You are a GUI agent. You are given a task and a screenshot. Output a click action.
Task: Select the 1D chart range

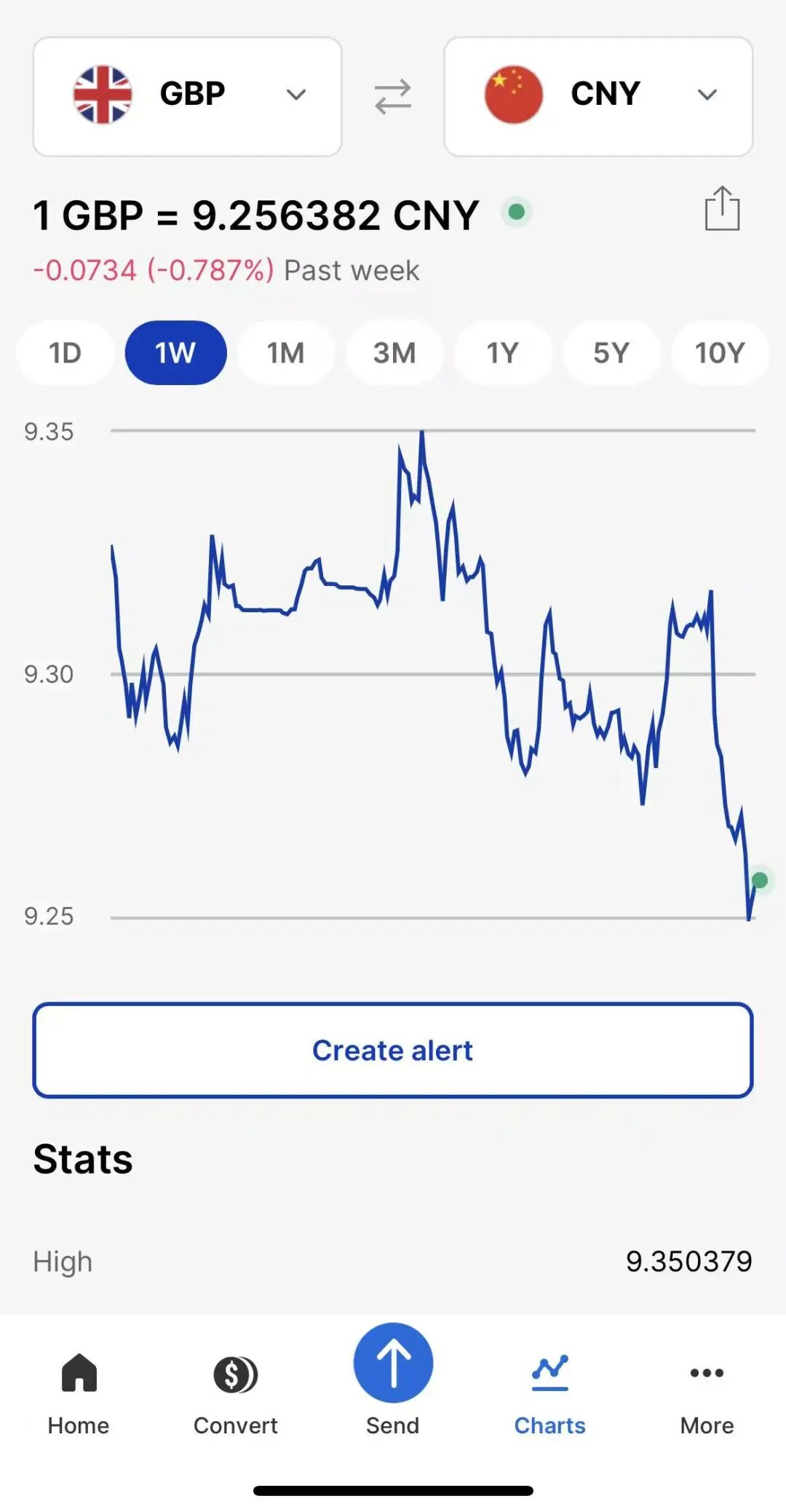tap(65, 353)
